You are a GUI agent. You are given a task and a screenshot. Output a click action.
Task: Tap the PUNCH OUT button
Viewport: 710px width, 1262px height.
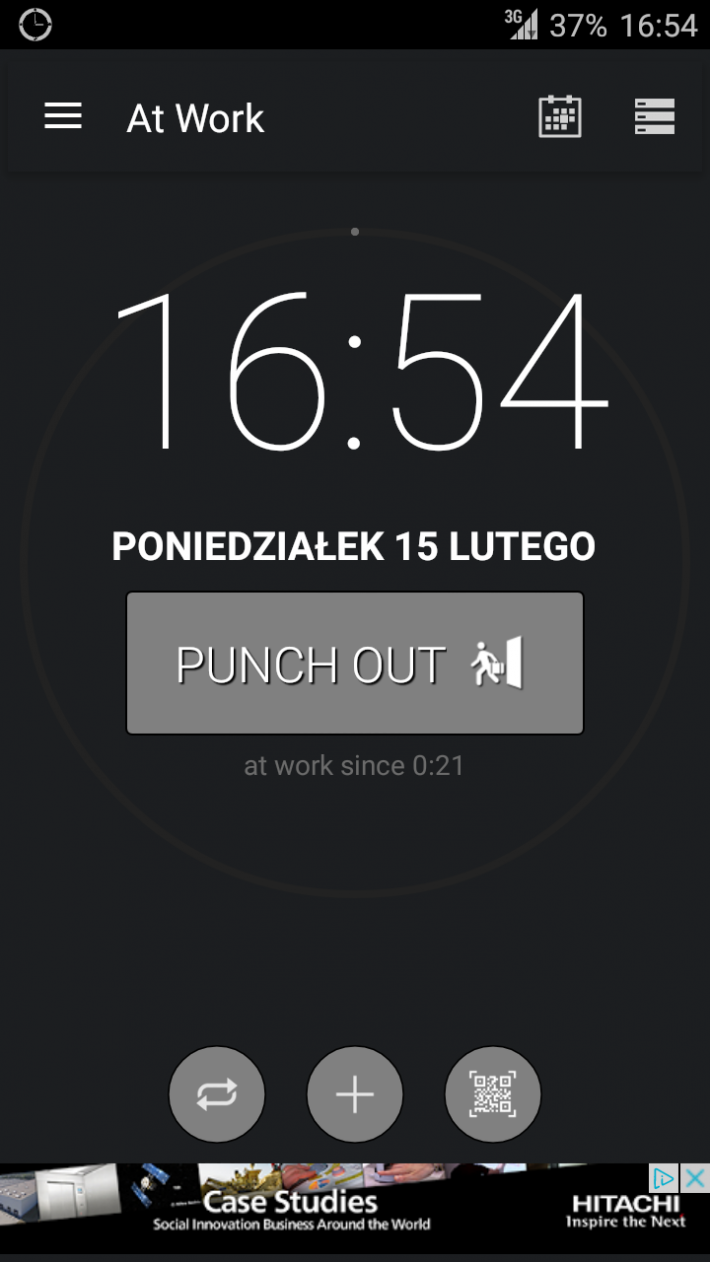(x=354, y=664)
